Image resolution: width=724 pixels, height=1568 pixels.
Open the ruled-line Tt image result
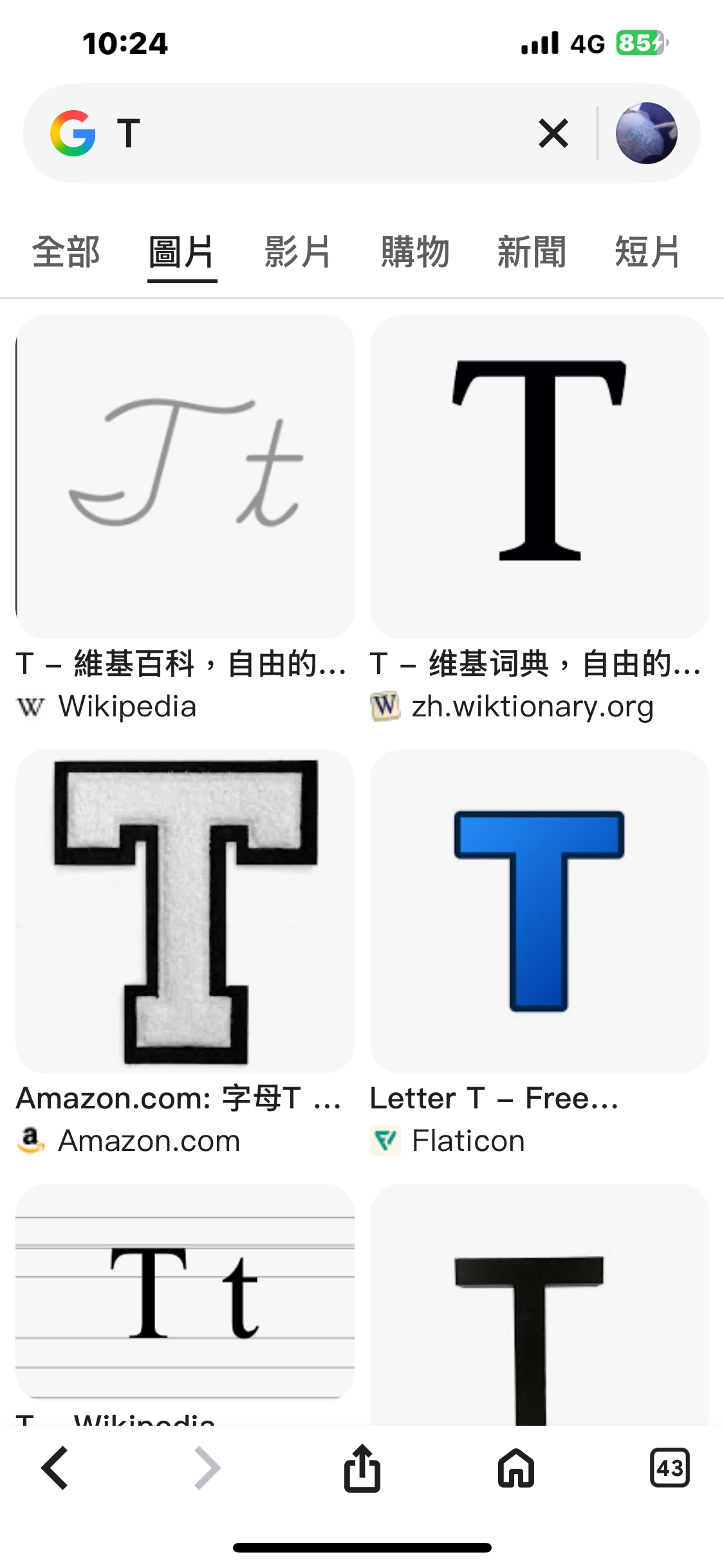pos(185,1291)
